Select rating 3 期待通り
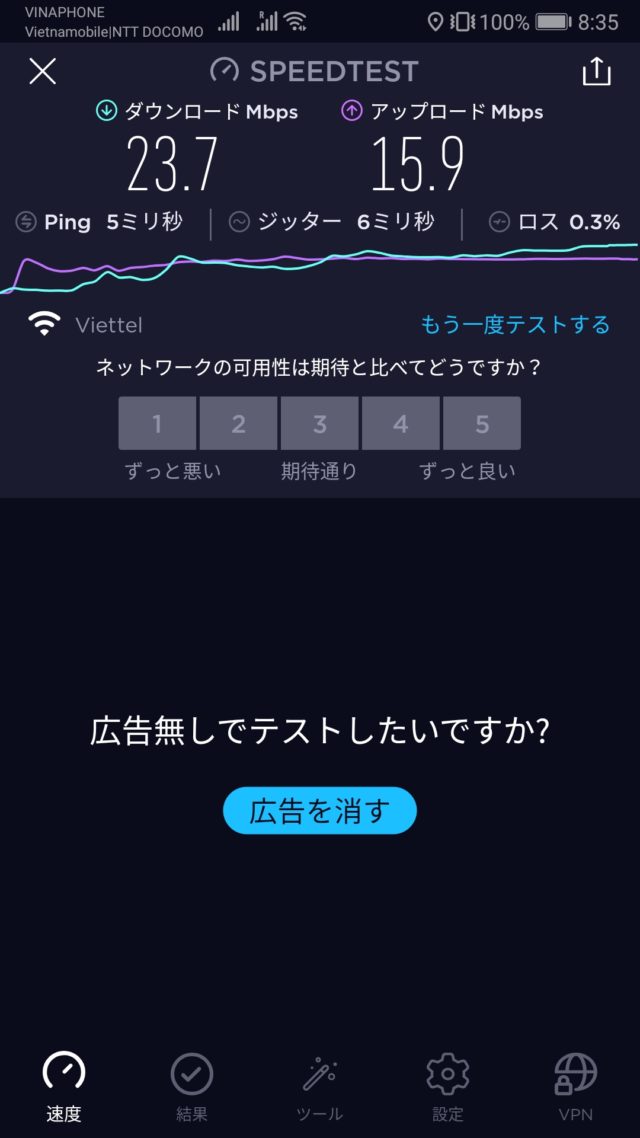This screenshot has height=1138, width=640. click(x=320, y=424)
